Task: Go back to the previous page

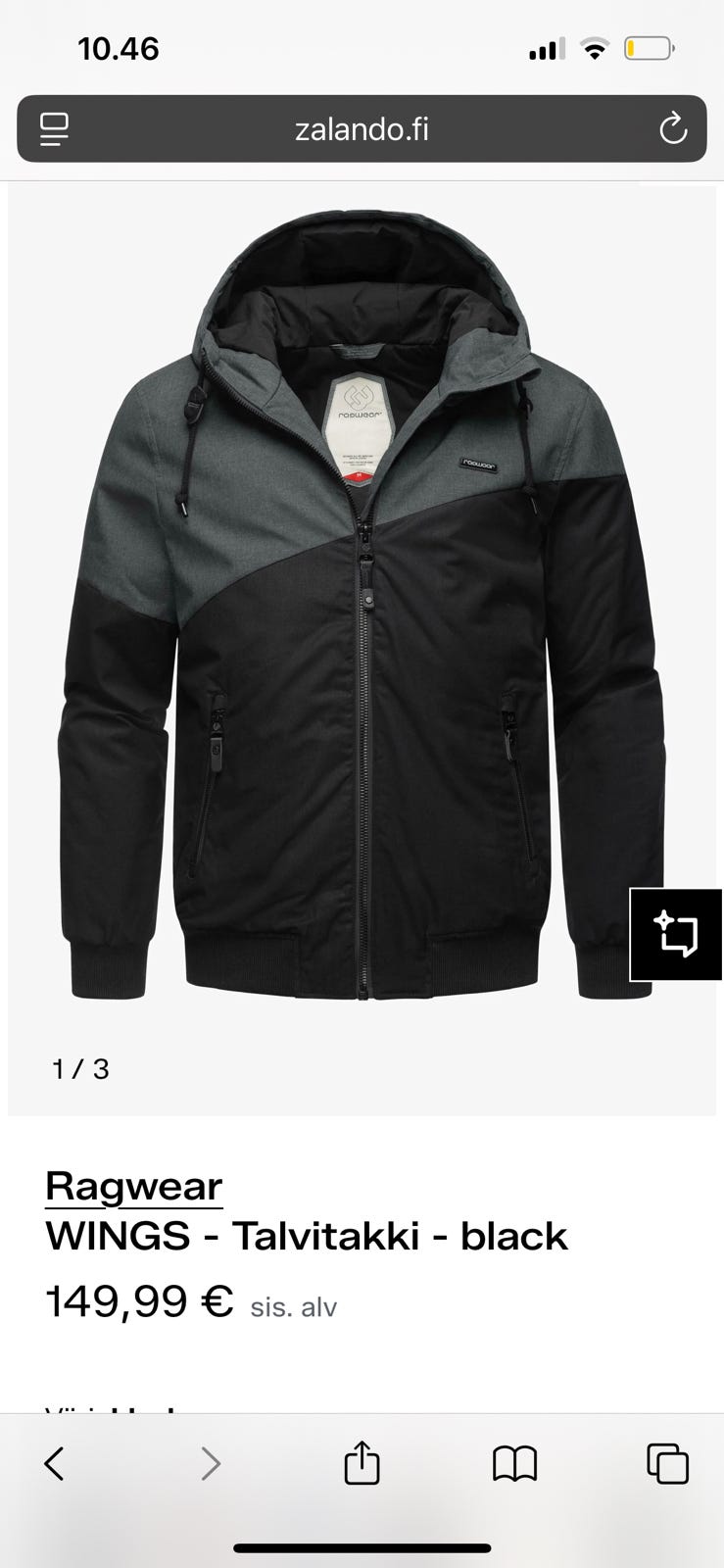Action: (55, 1464)
